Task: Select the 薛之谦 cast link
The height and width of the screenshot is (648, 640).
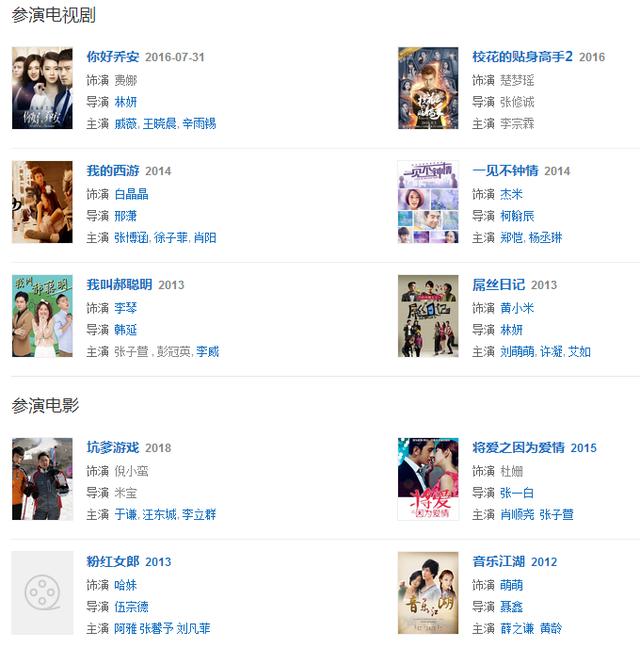Action: (517, 629)
